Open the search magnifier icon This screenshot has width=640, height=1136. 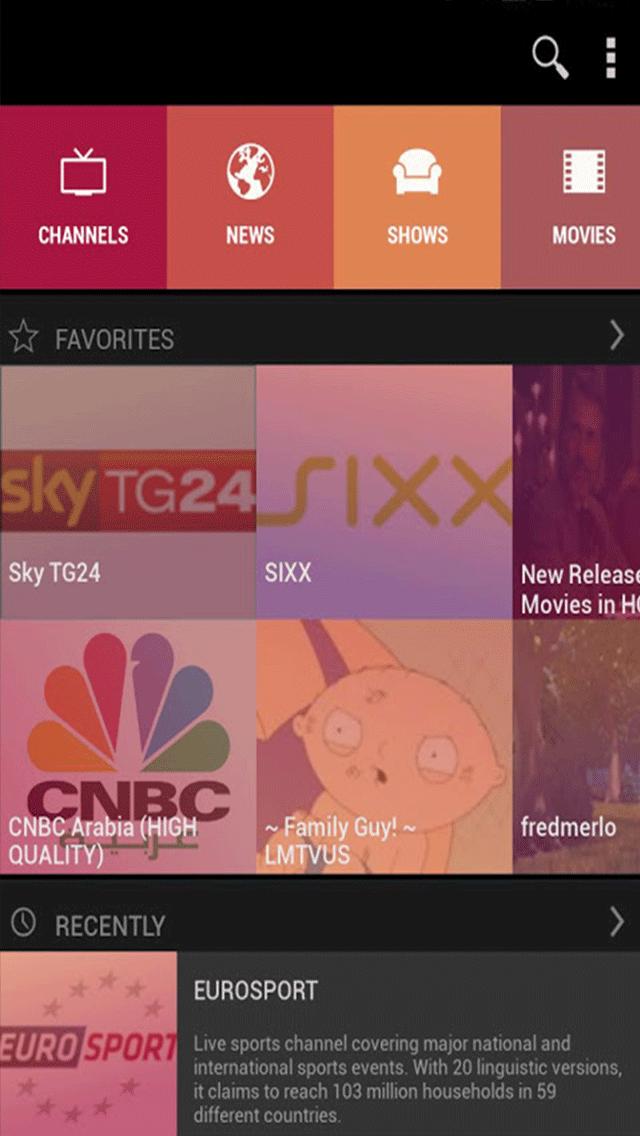pyautogui.click(x=549, y=59)
